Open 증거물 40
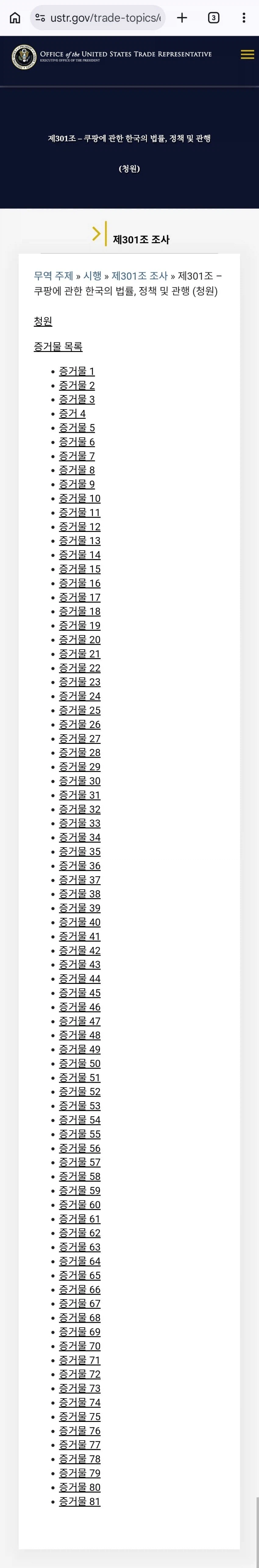 [x=80, y=922]
